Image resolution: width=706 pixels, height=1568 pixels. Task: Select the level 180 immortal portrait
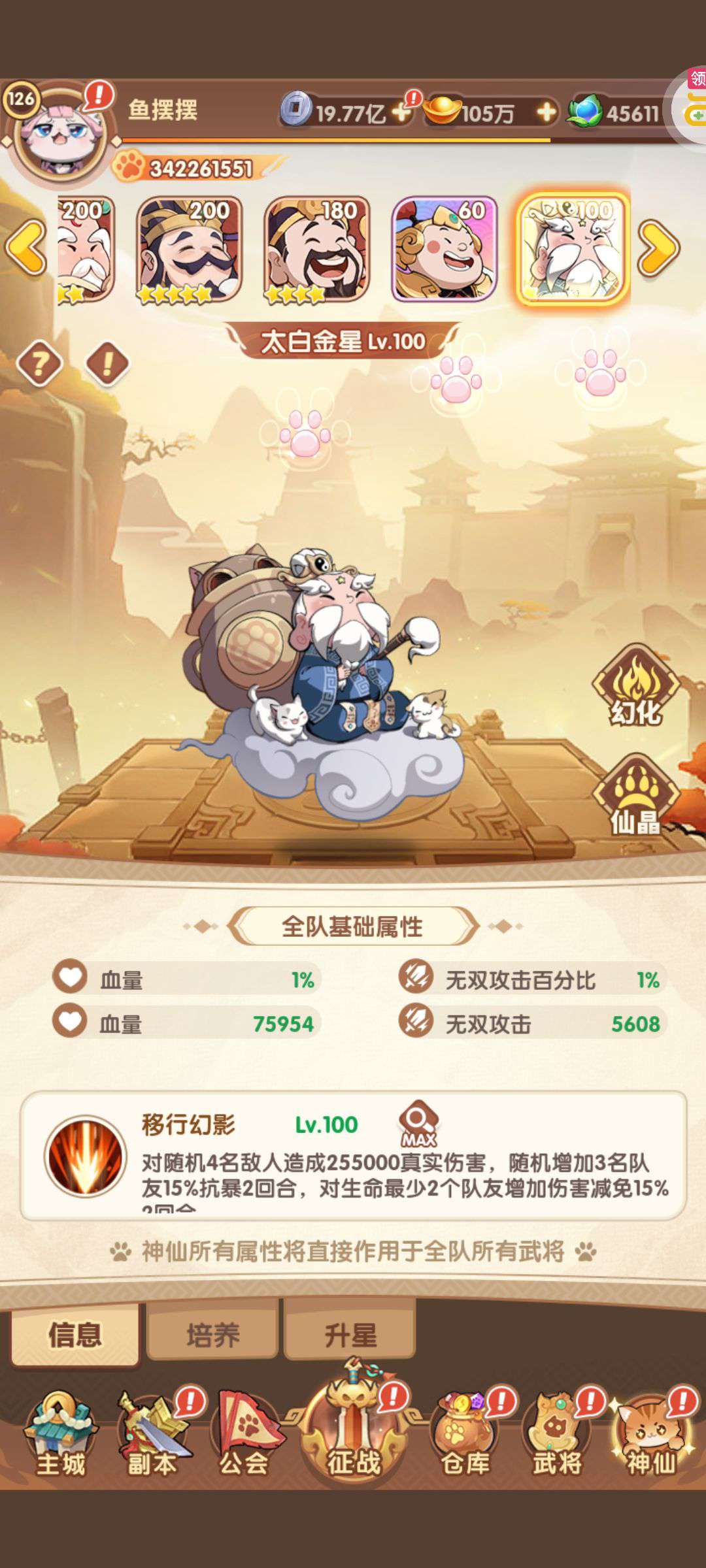click(316, 250)
